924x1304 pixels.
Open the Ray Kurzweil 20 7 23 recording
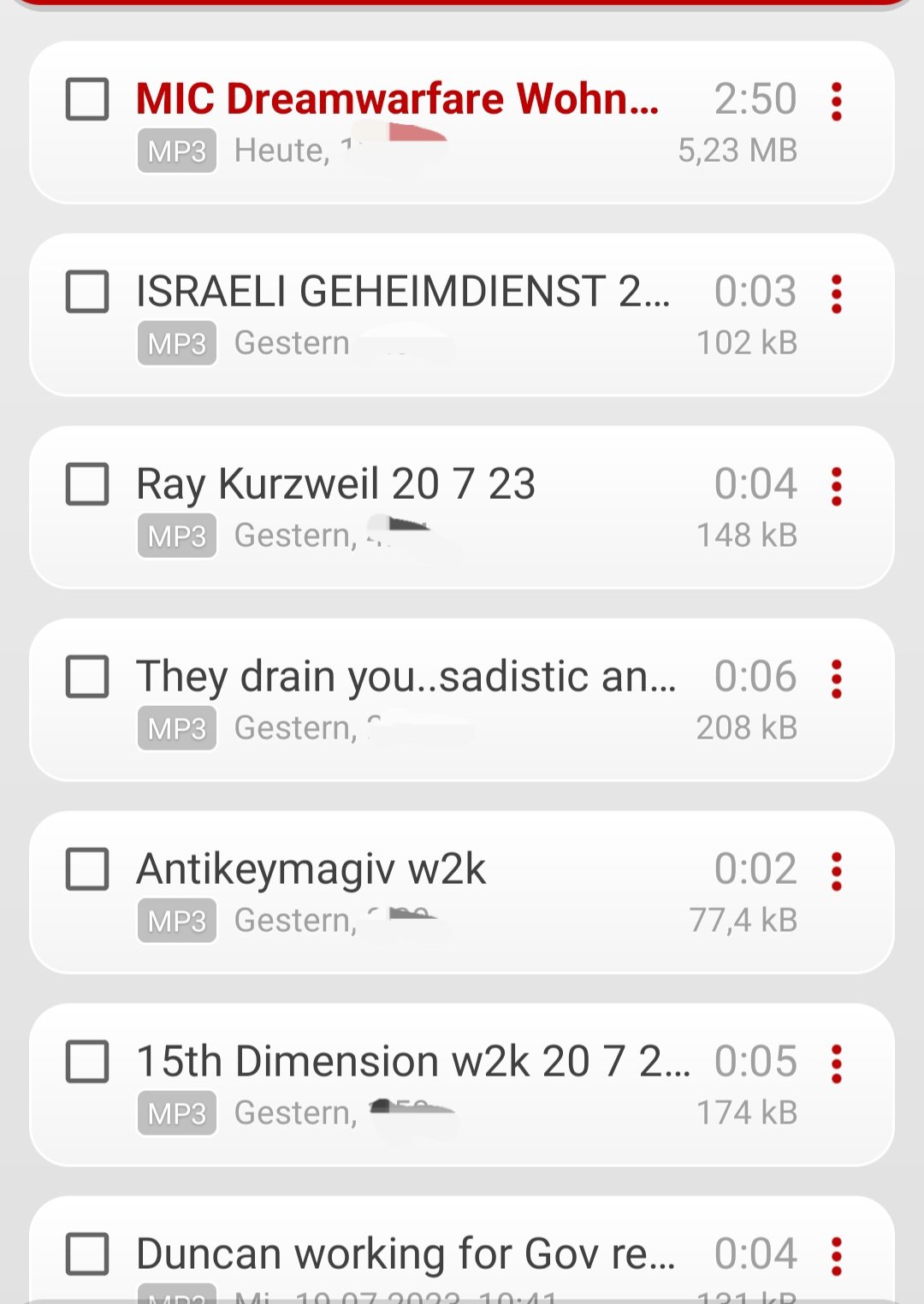coord(335,484)
